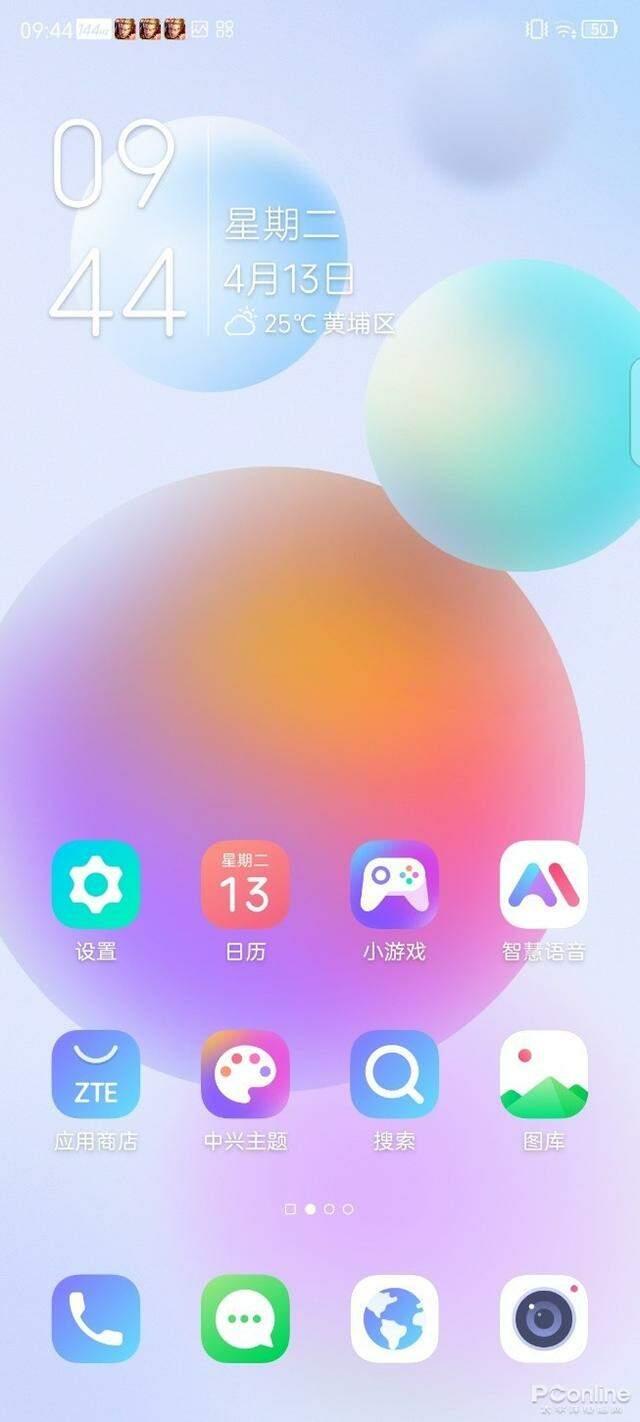Open the 图库 gallery app
The image size is (640, 1422).
[x=543, y=1074]
